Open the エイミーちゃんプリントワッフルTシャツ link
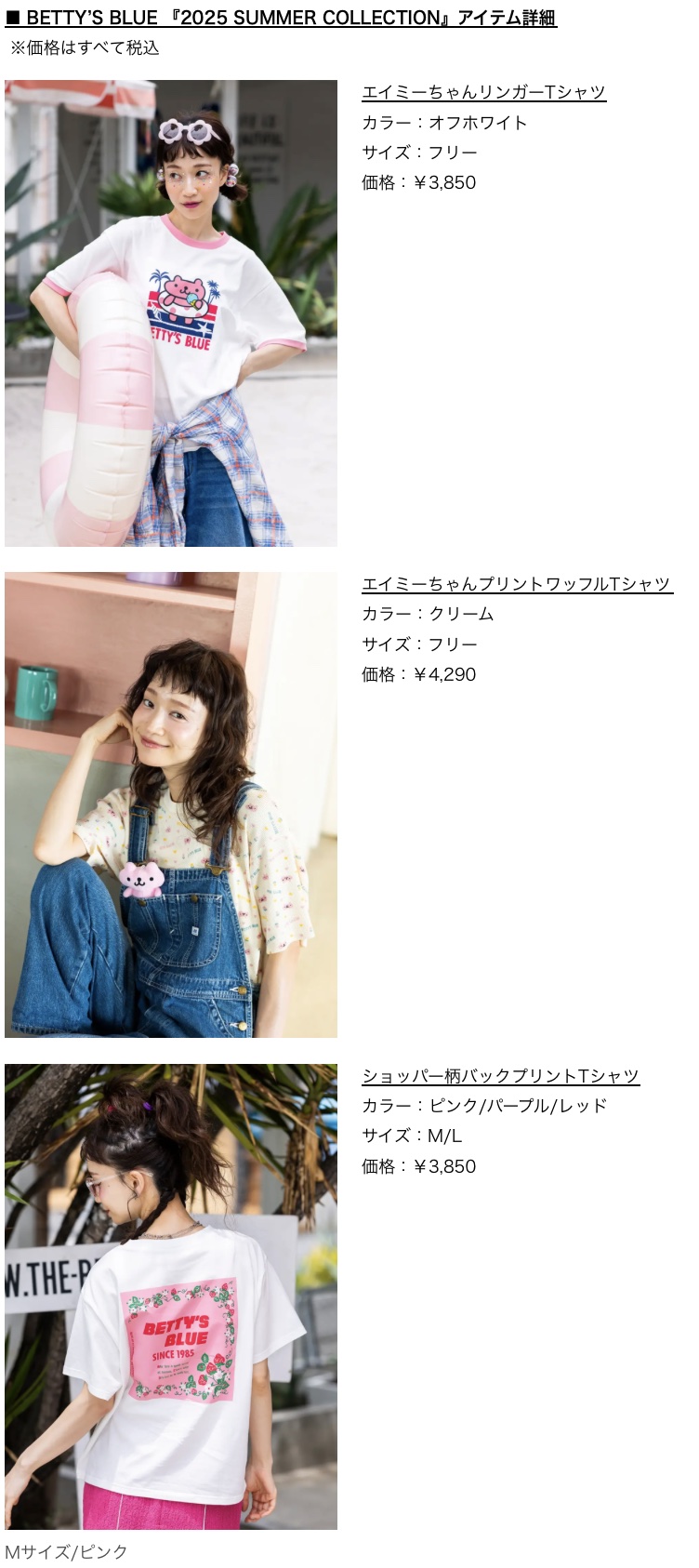Image resolution: width=699 pixels, height=1568 pixels. pos(516,584)
